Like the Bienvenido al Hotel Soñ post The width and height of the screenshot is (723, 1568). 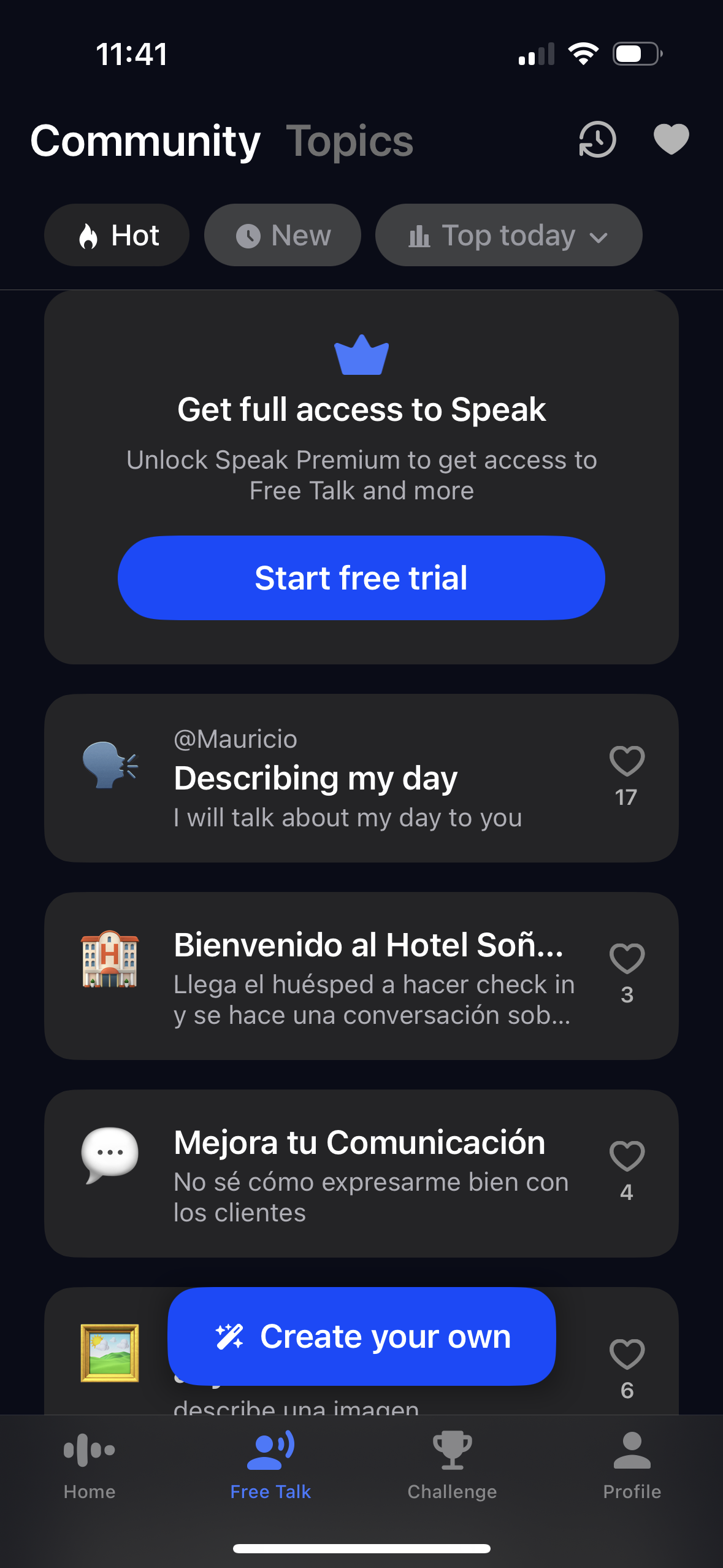[626, 958]
